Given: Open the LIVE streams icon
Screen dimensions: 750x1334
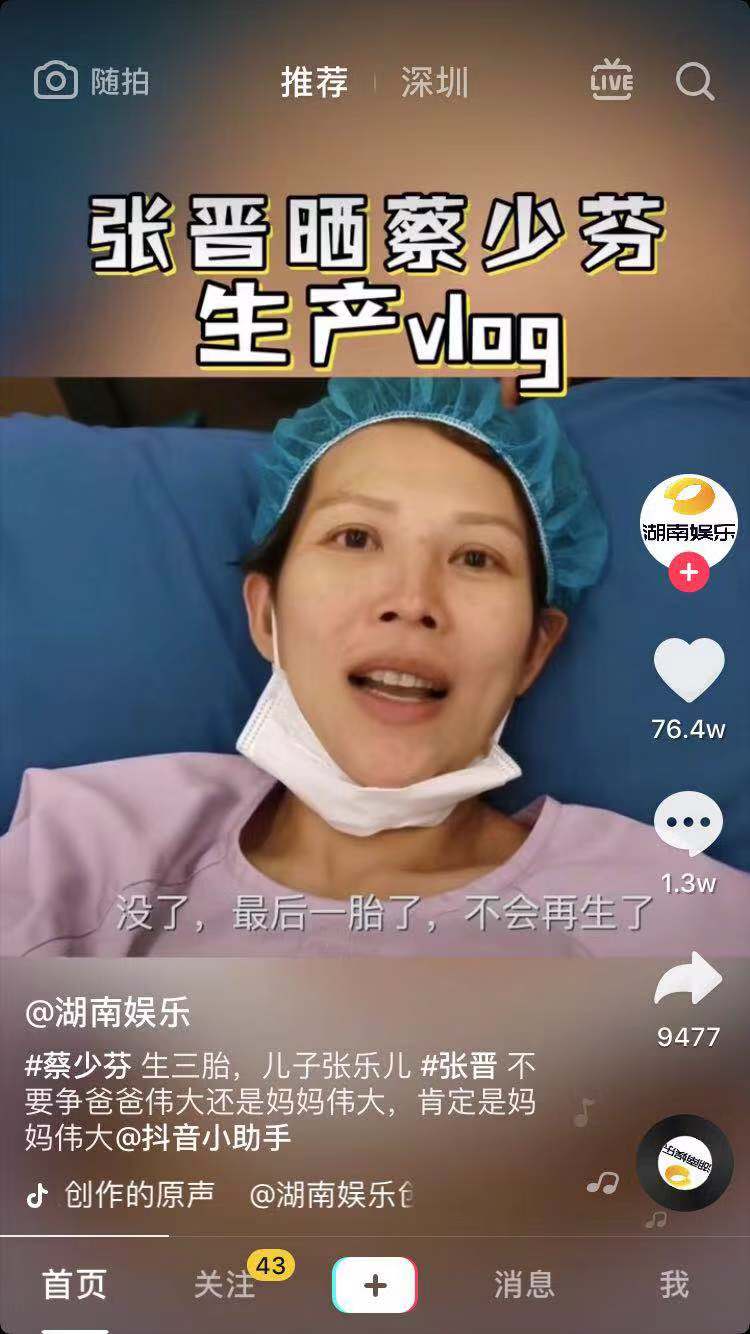Looking at the screenshot, I should [x=611, y=80].
